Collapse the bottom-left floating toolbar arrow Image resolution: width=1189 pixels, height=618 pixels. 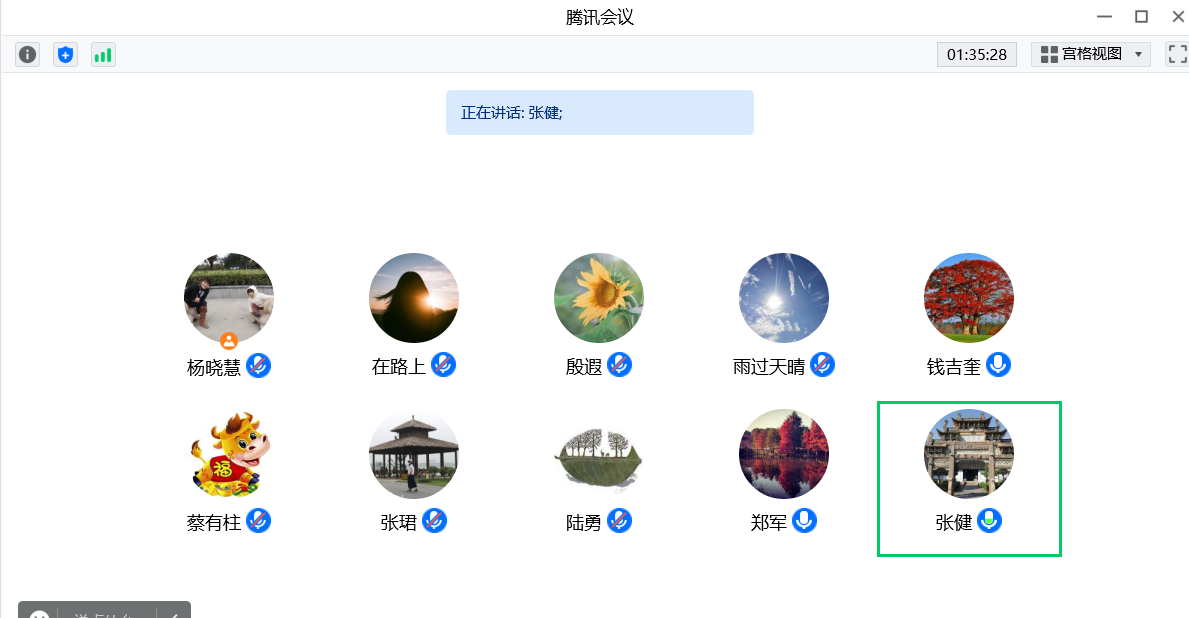tap(174, 612)
